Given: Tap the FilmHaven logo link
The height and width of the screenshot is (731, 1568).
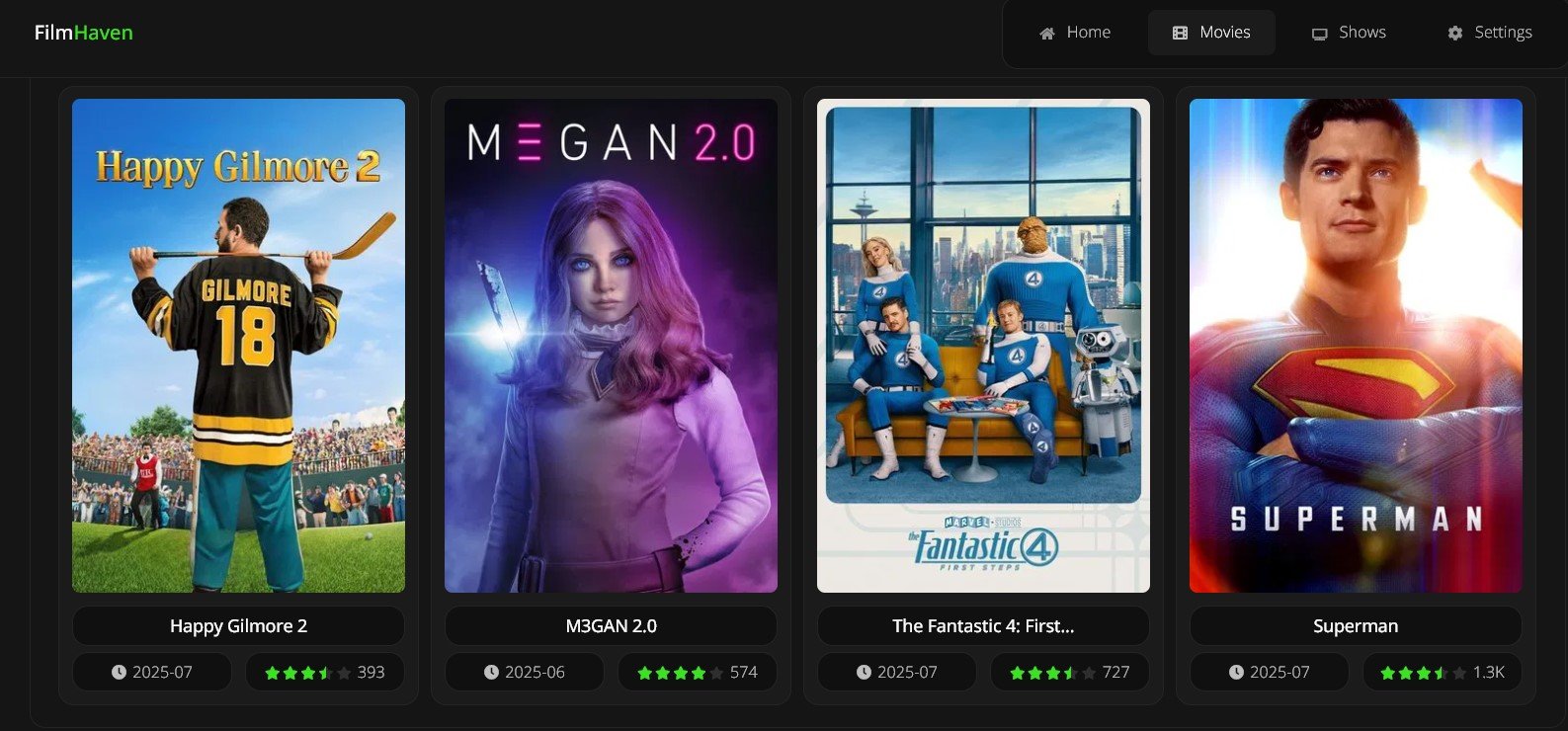Looking at the screenshot, I should coord(84,33).
